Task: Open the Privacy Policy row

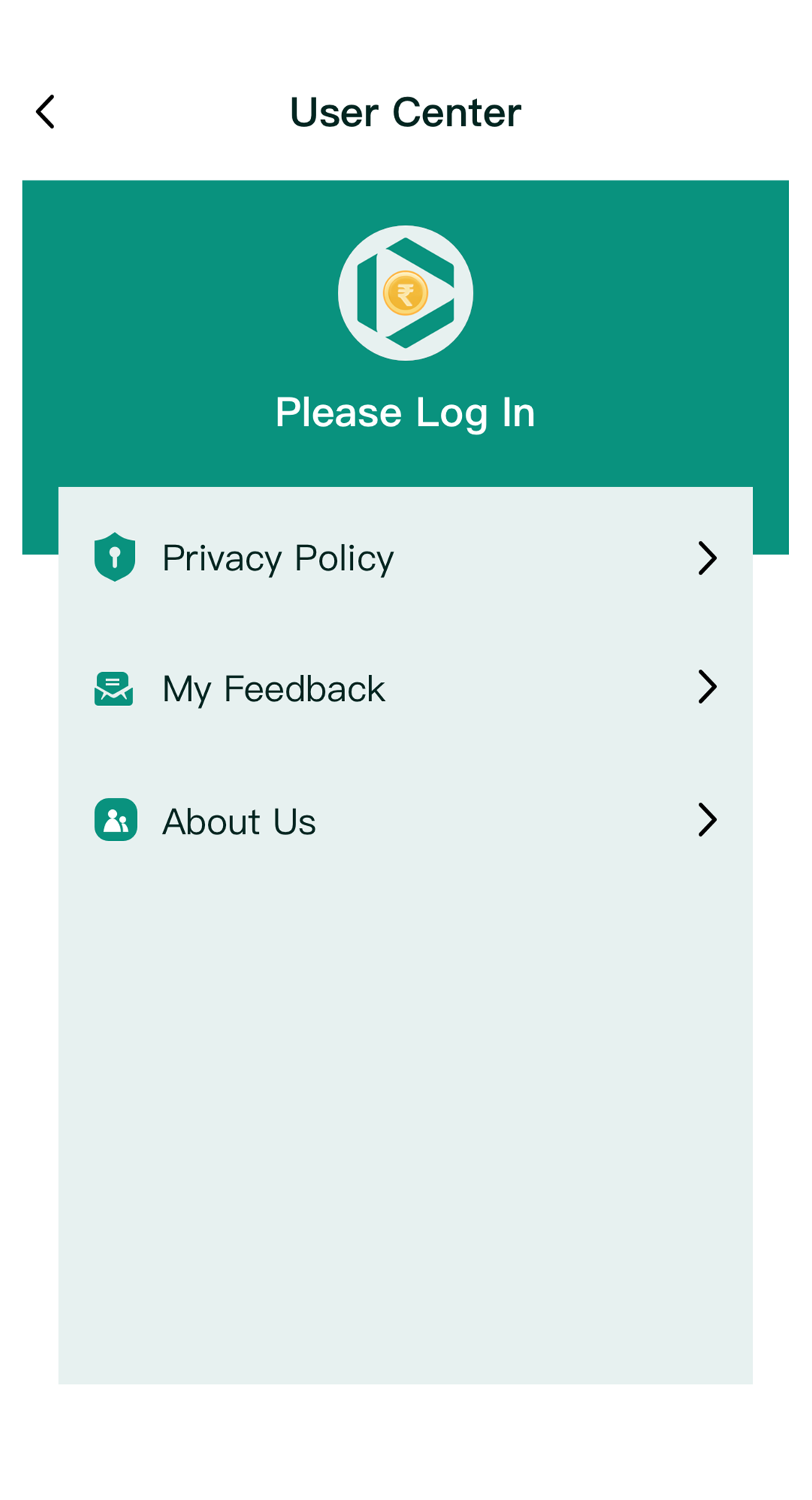Action: pyautogui.click(x=405, y=557)
